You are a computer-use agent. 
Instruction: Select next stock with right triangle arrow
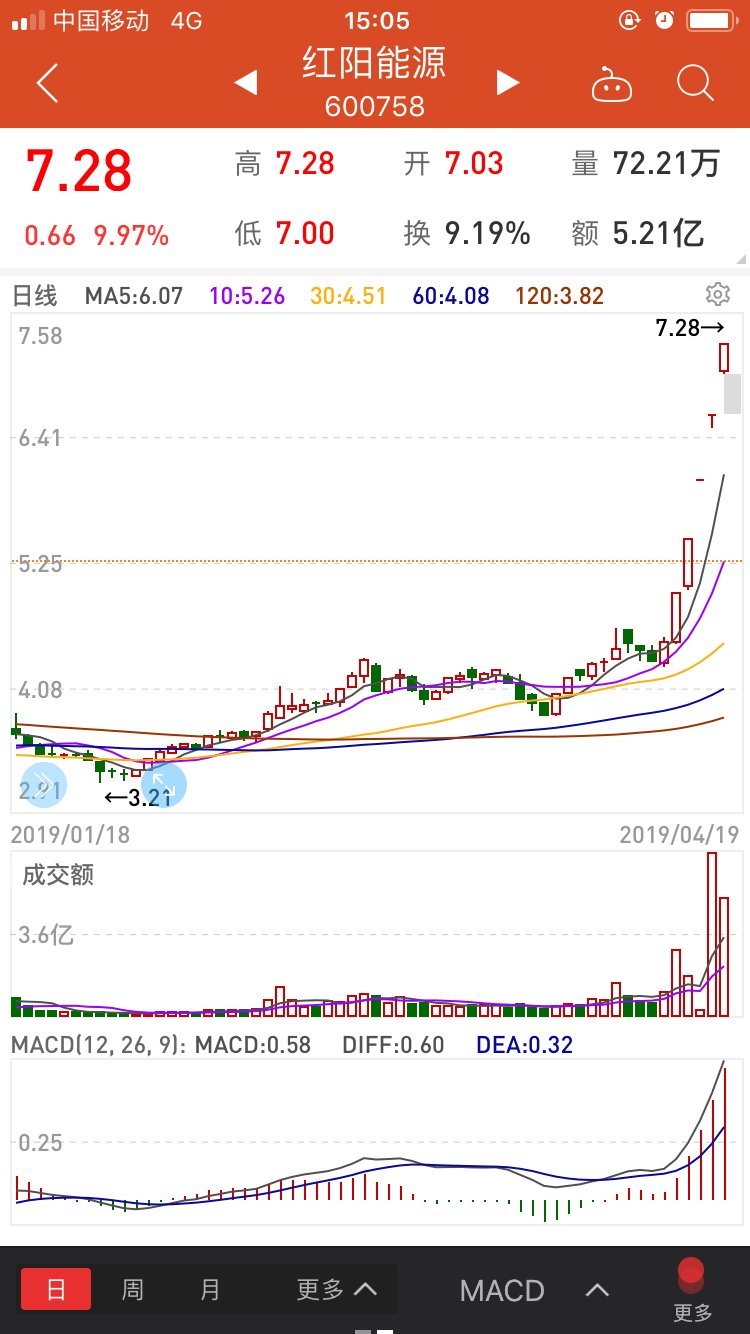click(507, 84)
